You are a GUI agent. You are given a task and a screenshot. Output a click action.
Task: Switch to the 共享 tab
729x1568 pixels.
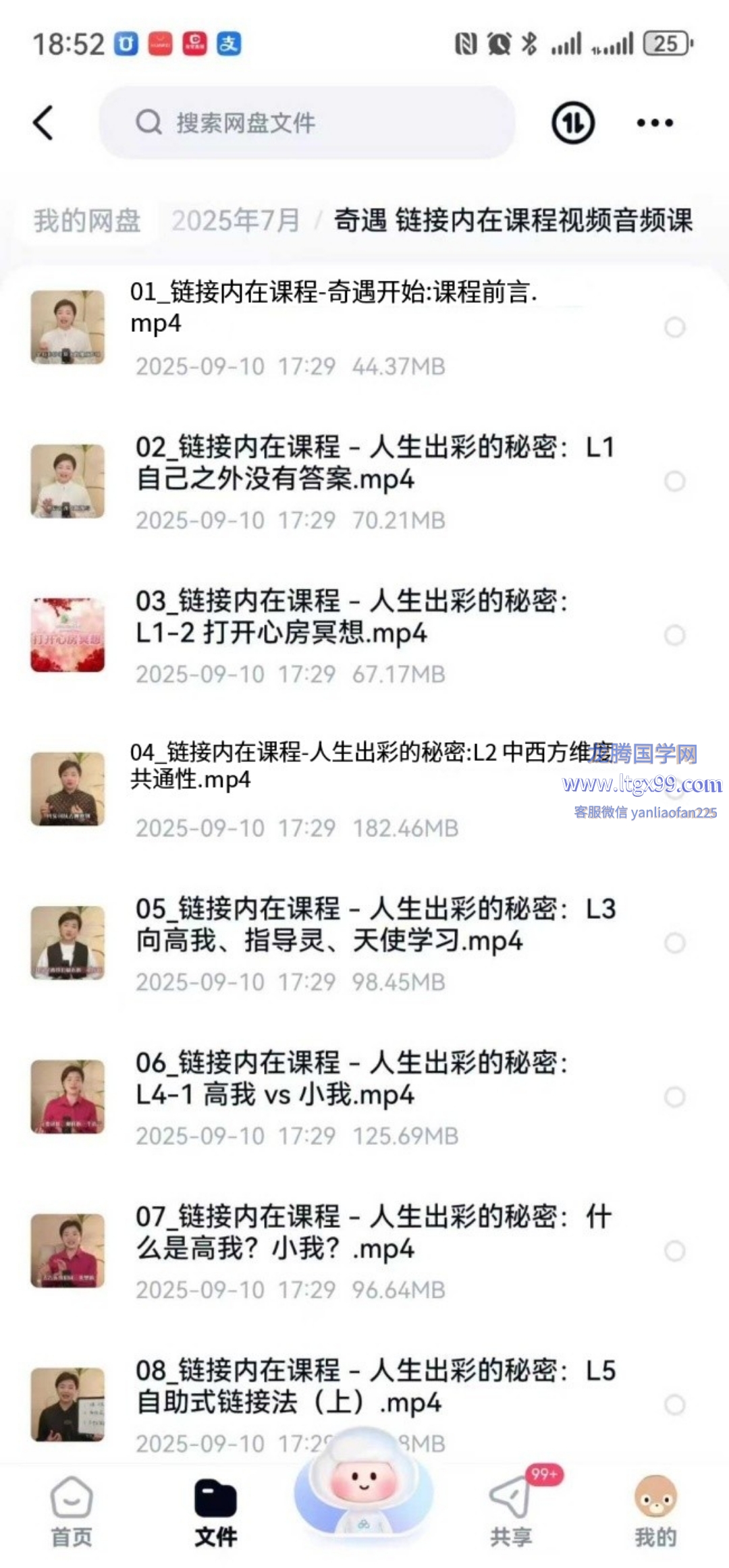(511, 1513)
